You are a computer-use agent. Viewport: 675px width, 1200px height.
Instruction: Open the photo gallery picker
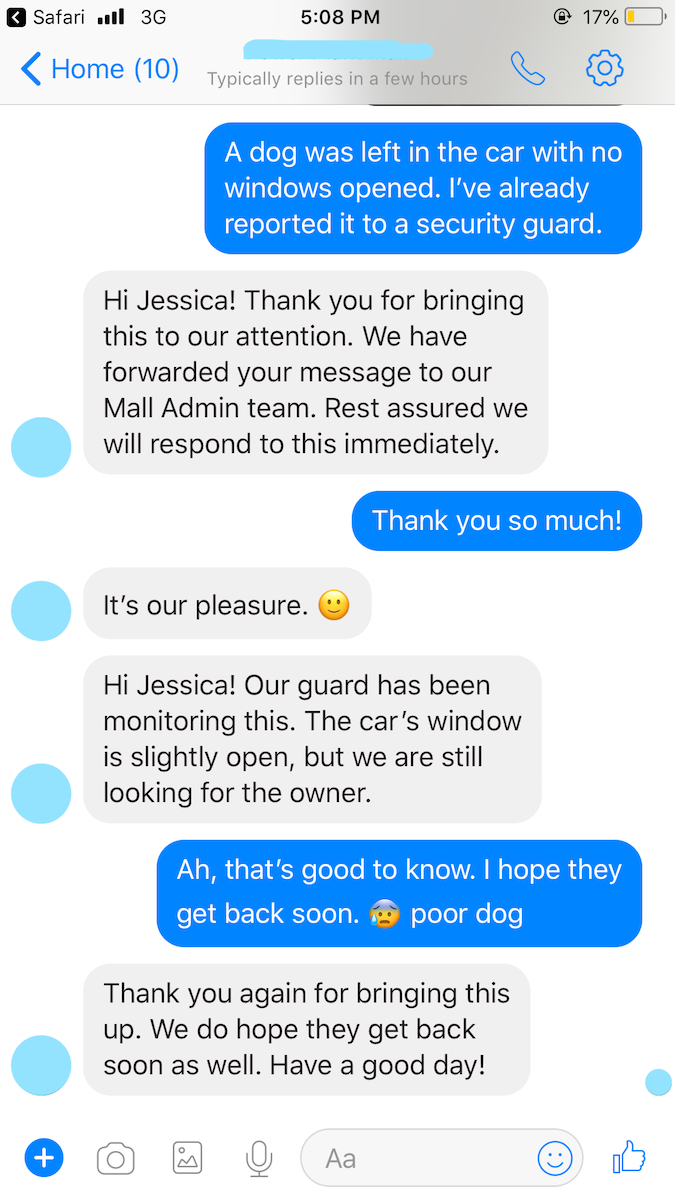tap(187, 1159)
